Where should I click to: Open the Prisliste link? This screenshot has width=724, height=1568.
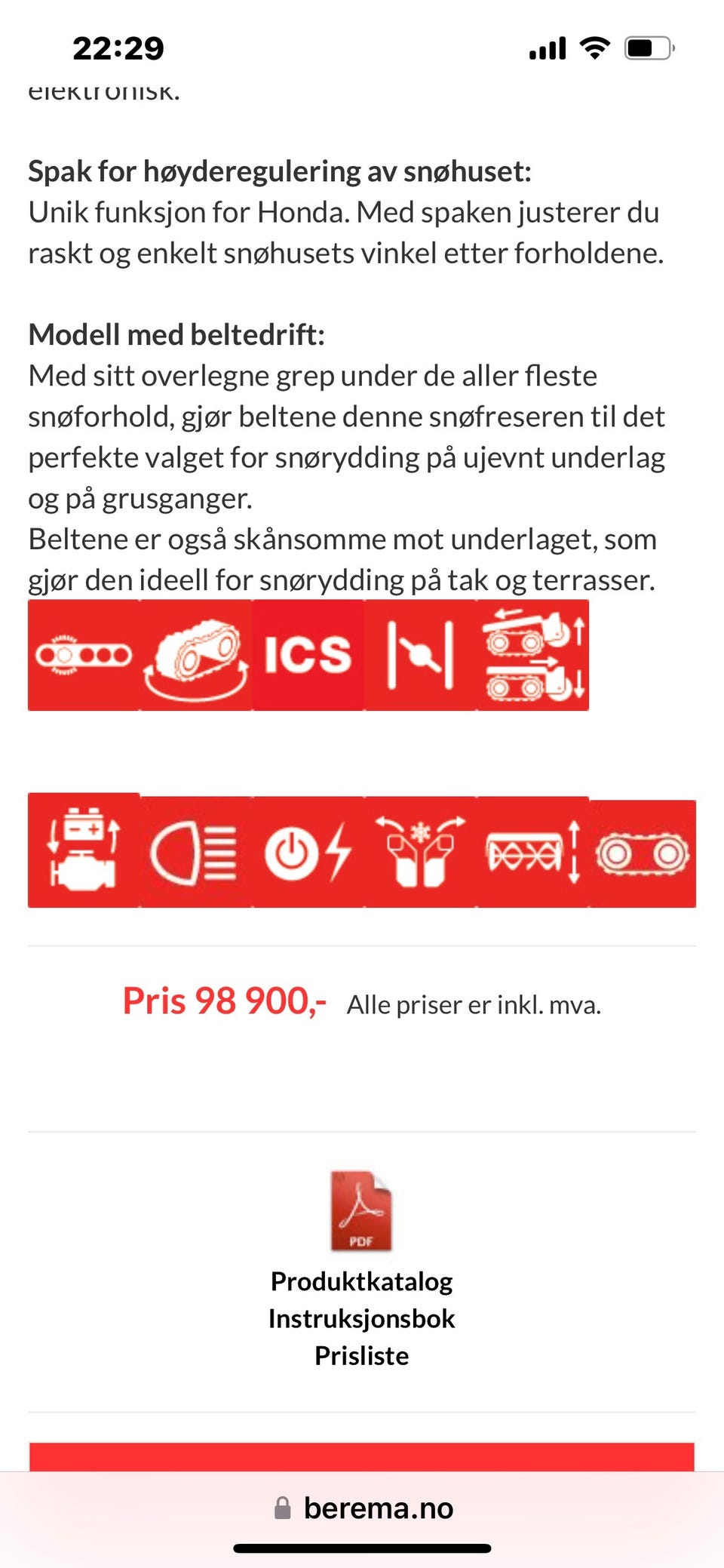361,1355
